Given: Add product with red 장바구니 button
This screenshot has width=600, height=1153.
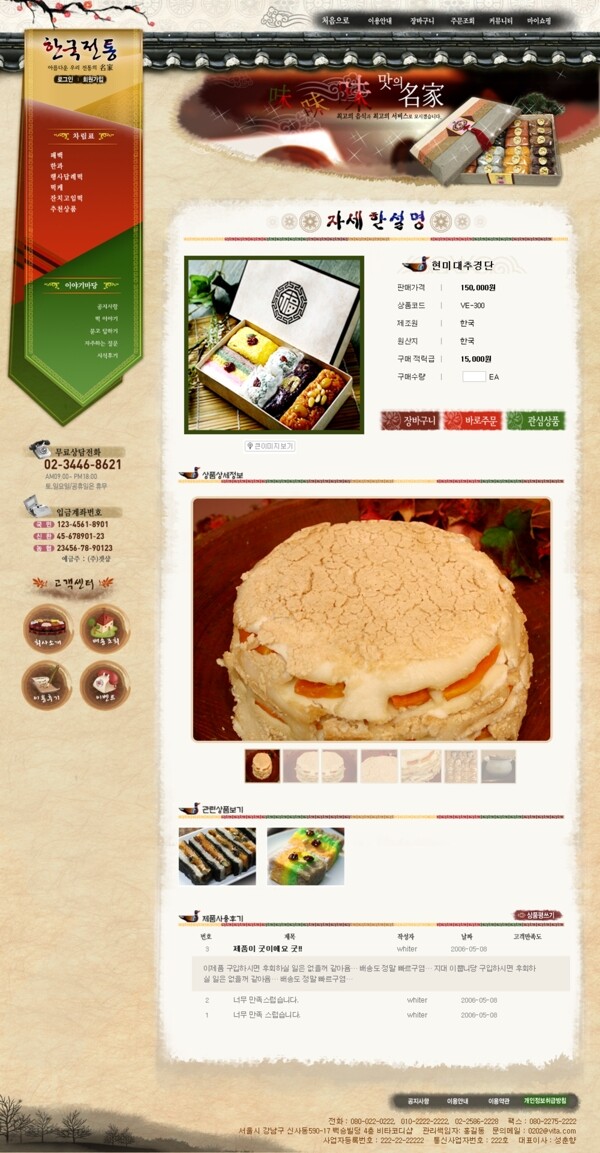Looking at the screenshot, I should tap(409, 421).
